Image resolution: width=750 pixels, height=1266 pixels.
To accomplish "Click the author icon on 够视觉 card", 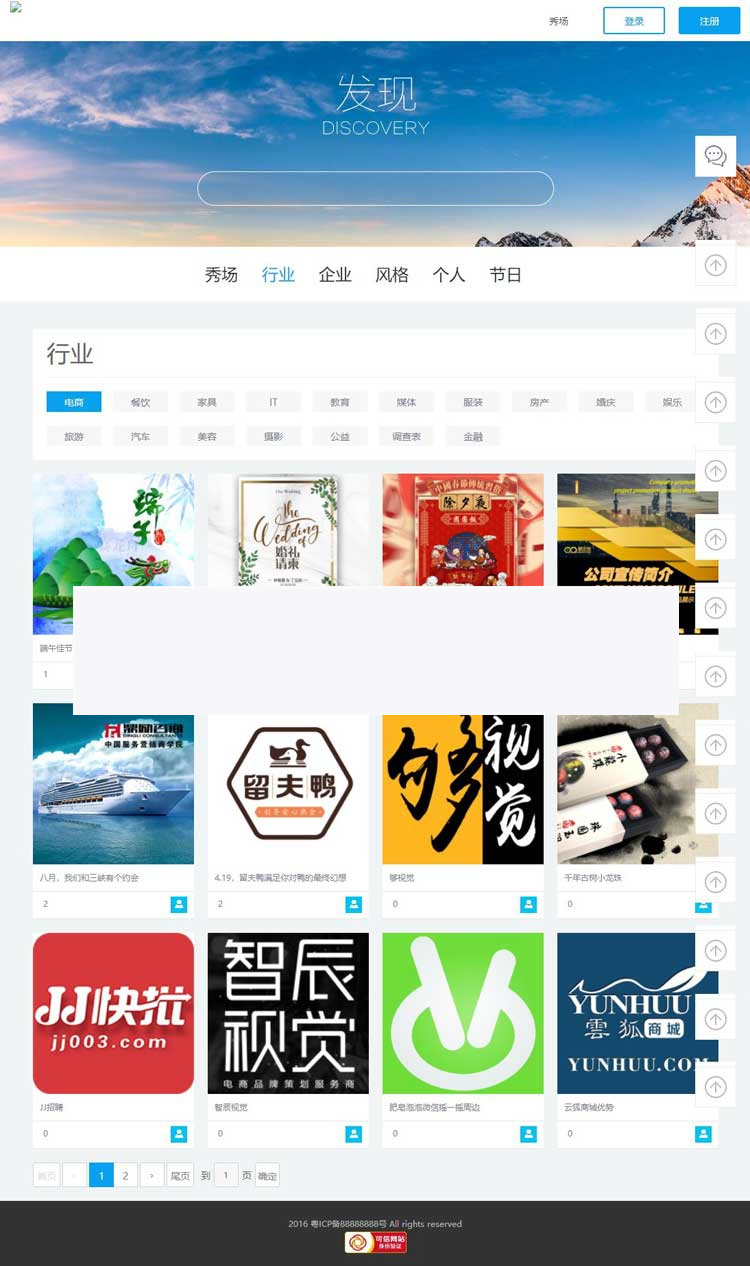I will pos(528,904).
